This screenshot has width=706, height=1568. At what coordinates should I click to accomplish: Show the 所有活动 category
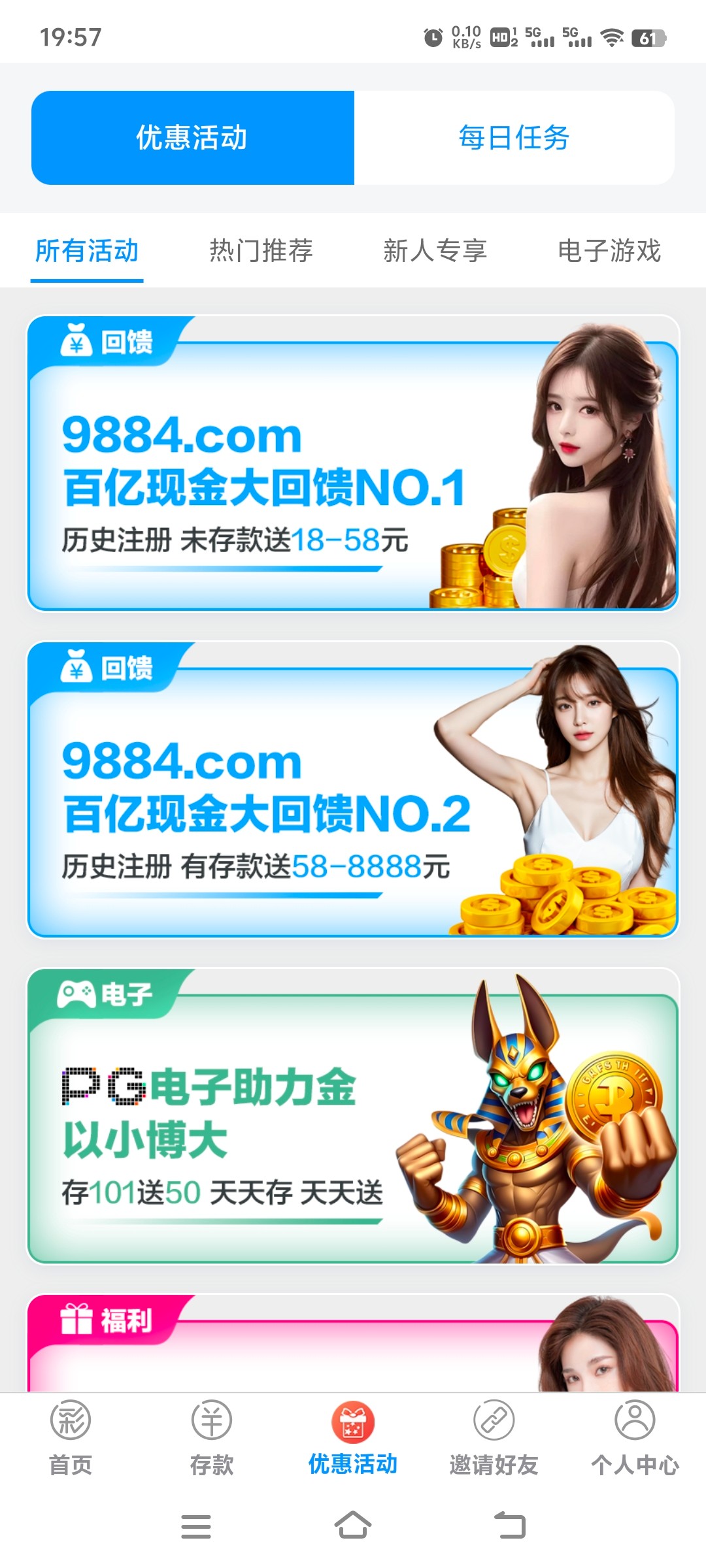coord(87,252)
